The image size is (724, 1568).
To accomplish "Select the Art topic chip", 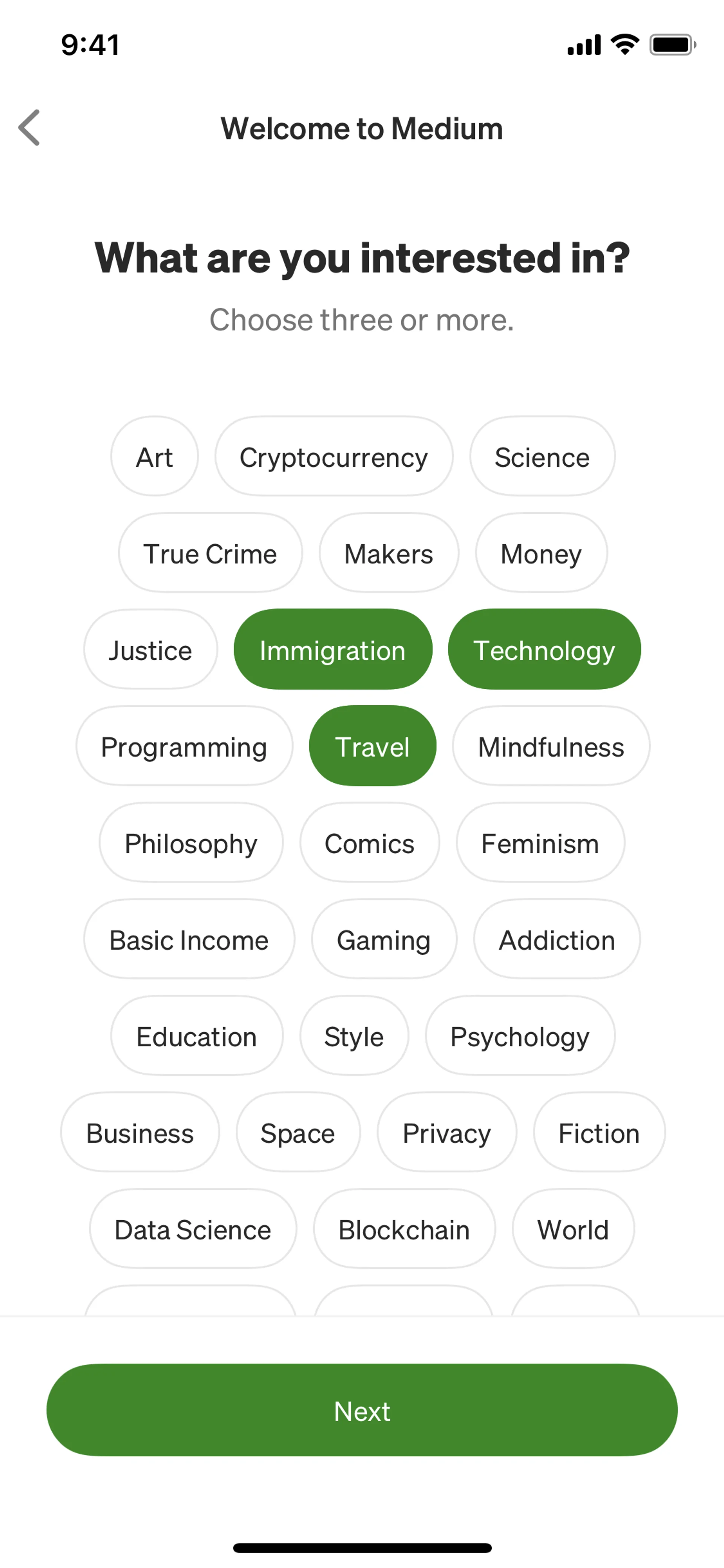I will click(155, 456).
